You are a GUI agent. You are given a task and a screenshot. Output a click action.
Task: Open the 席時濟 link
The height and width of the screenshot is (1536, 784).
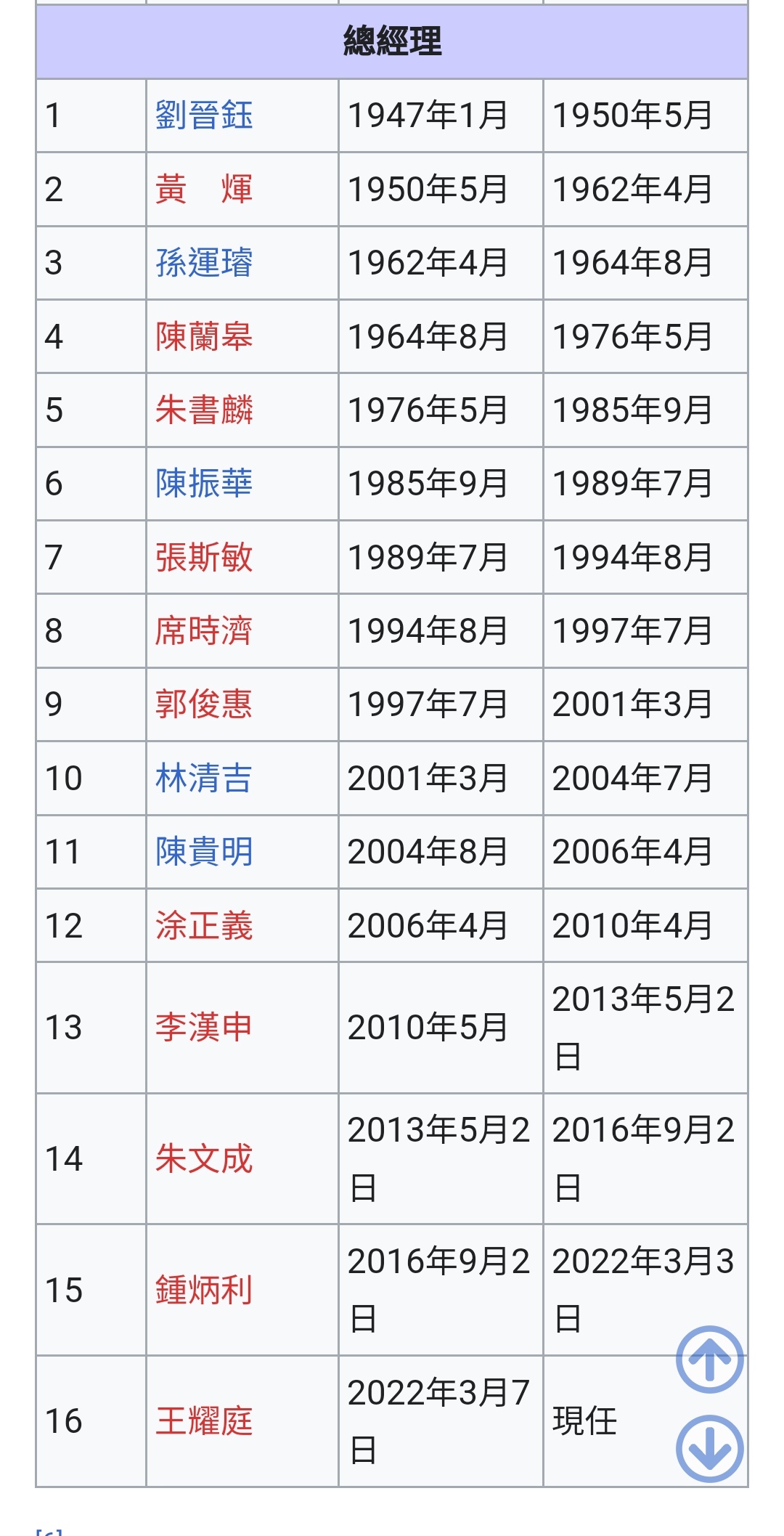click(204, 631)
